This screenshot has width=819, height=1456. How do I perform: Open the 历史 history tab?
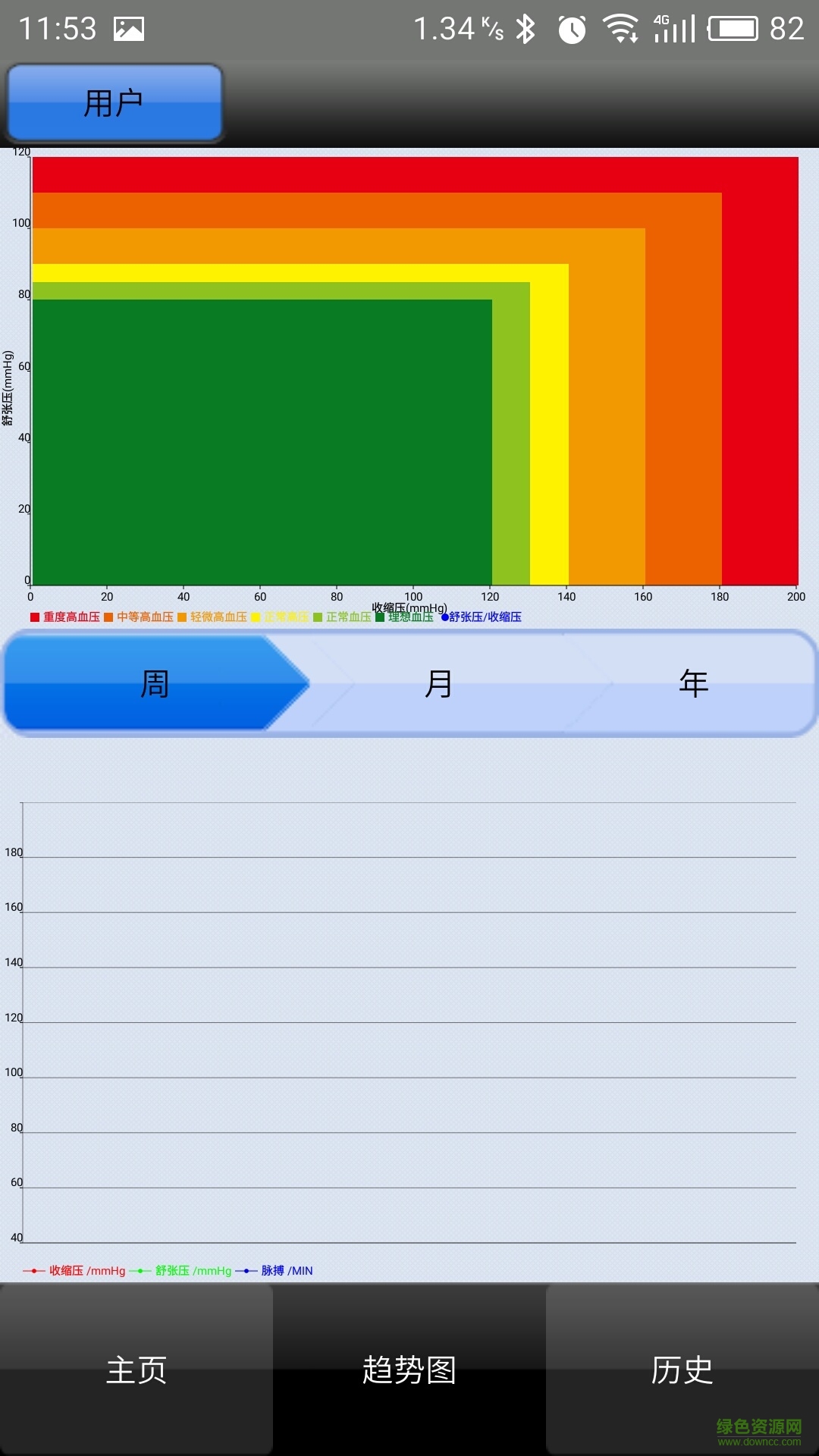click(x=681, y=1373)
